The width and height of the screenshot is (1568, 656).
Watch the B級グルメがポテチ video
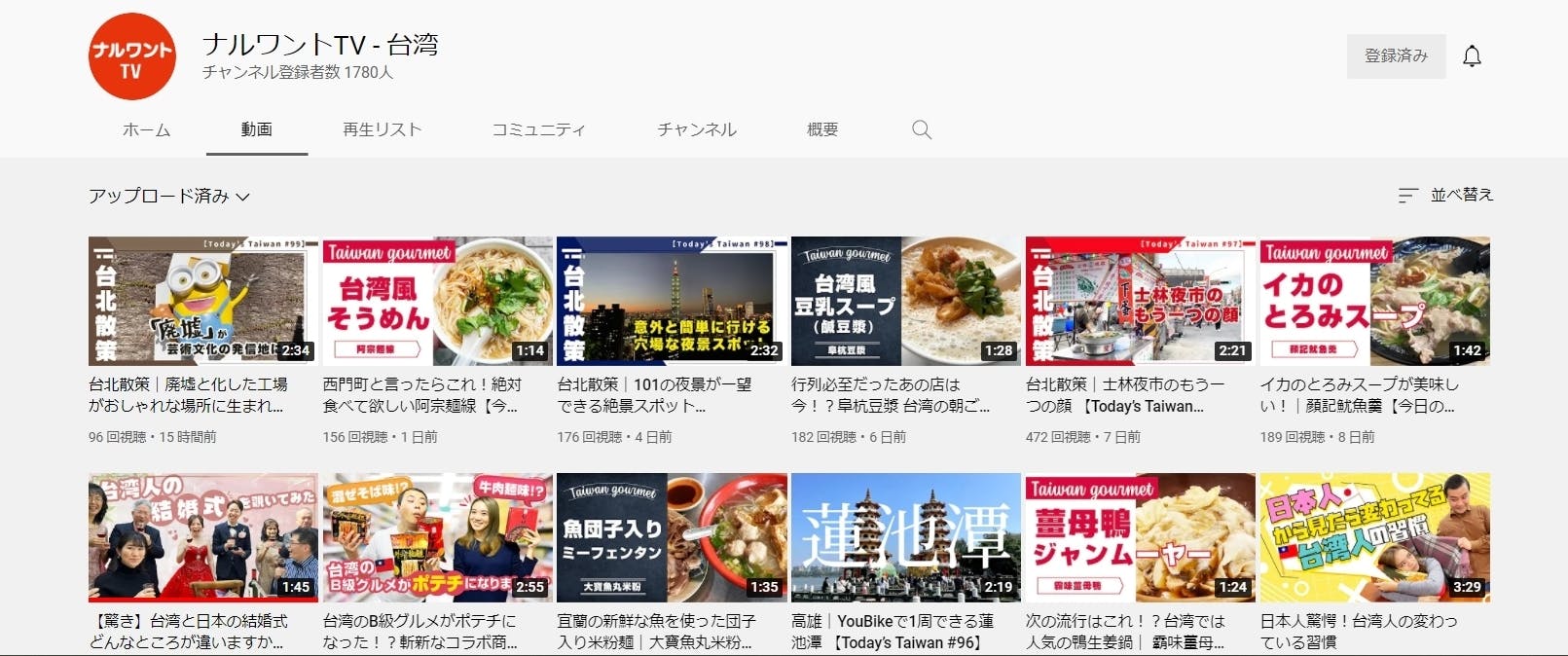coord(437,537)
